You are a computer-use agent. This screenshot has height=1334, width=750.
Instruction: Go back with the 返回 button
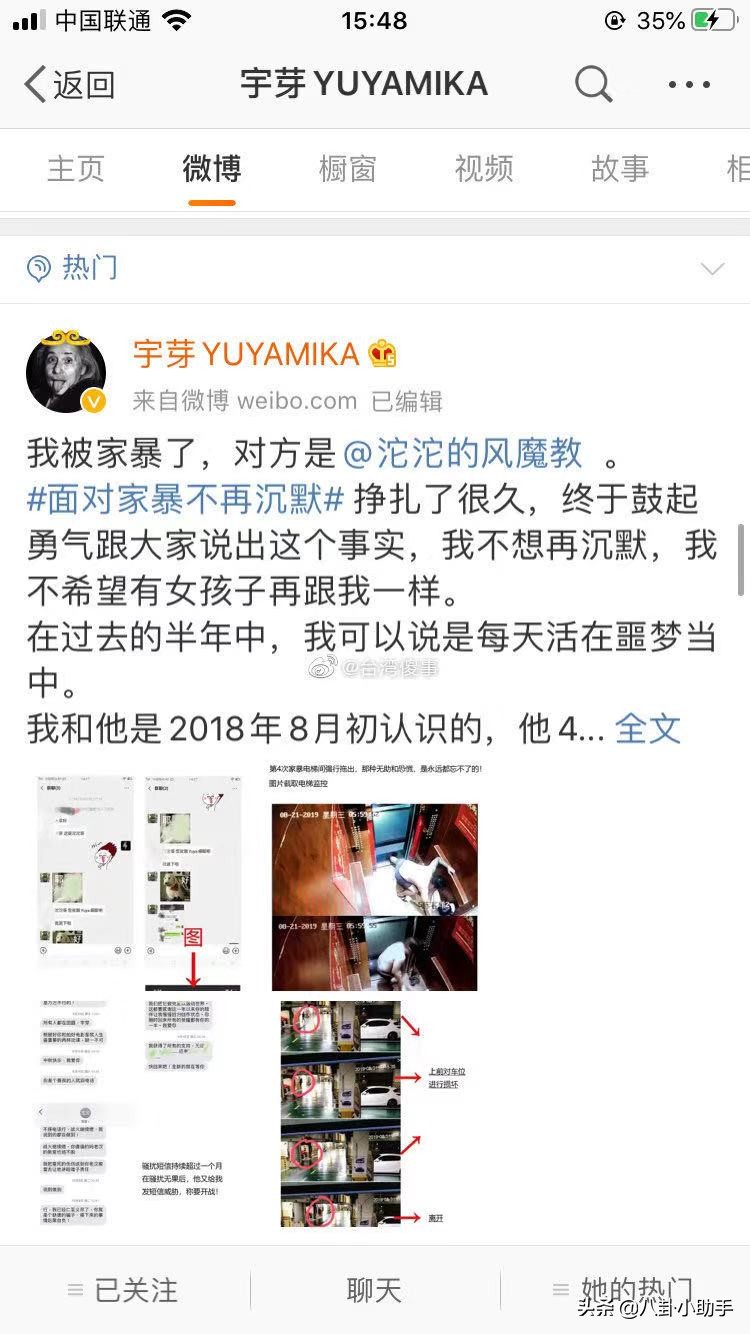click(68, 85)
